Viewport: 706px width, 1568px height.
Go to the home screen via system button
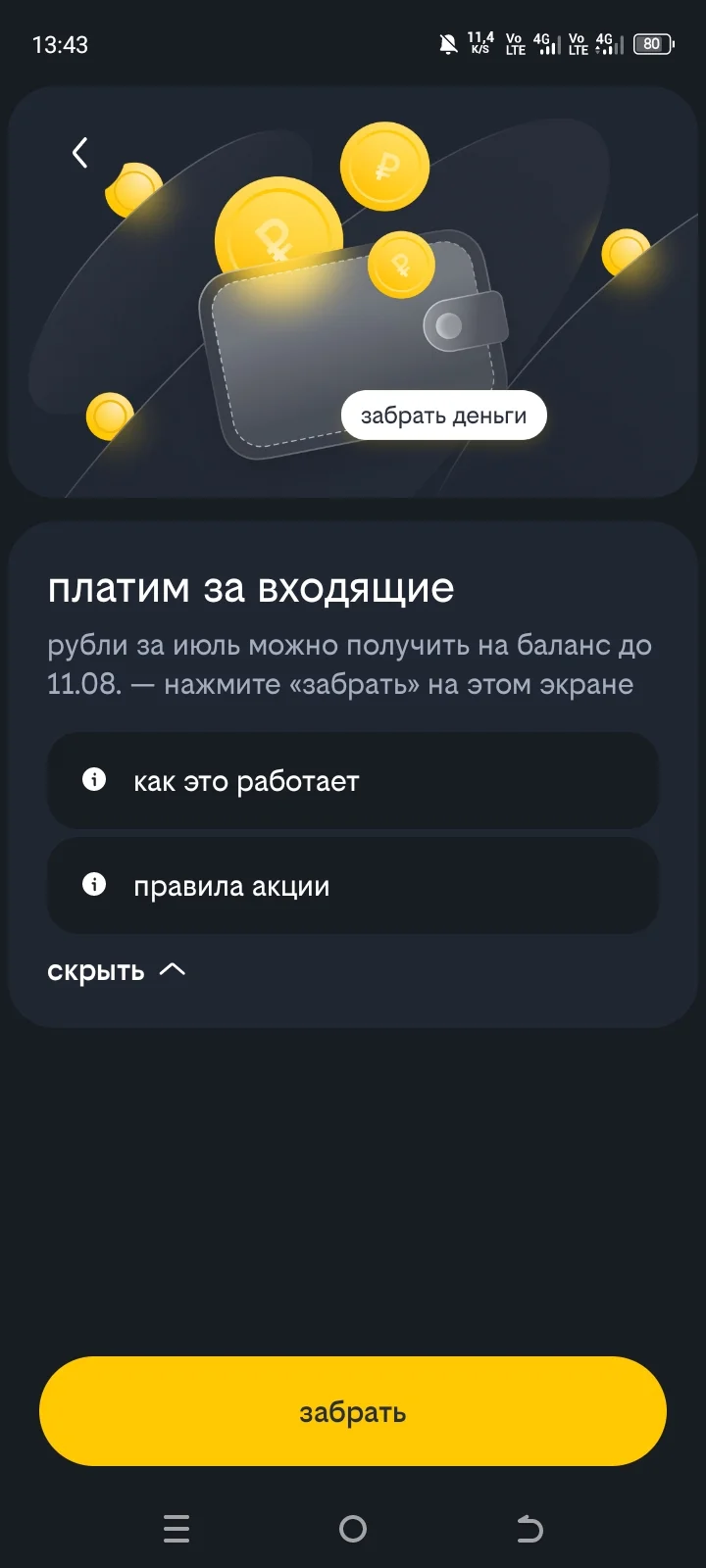point(353,1529)
